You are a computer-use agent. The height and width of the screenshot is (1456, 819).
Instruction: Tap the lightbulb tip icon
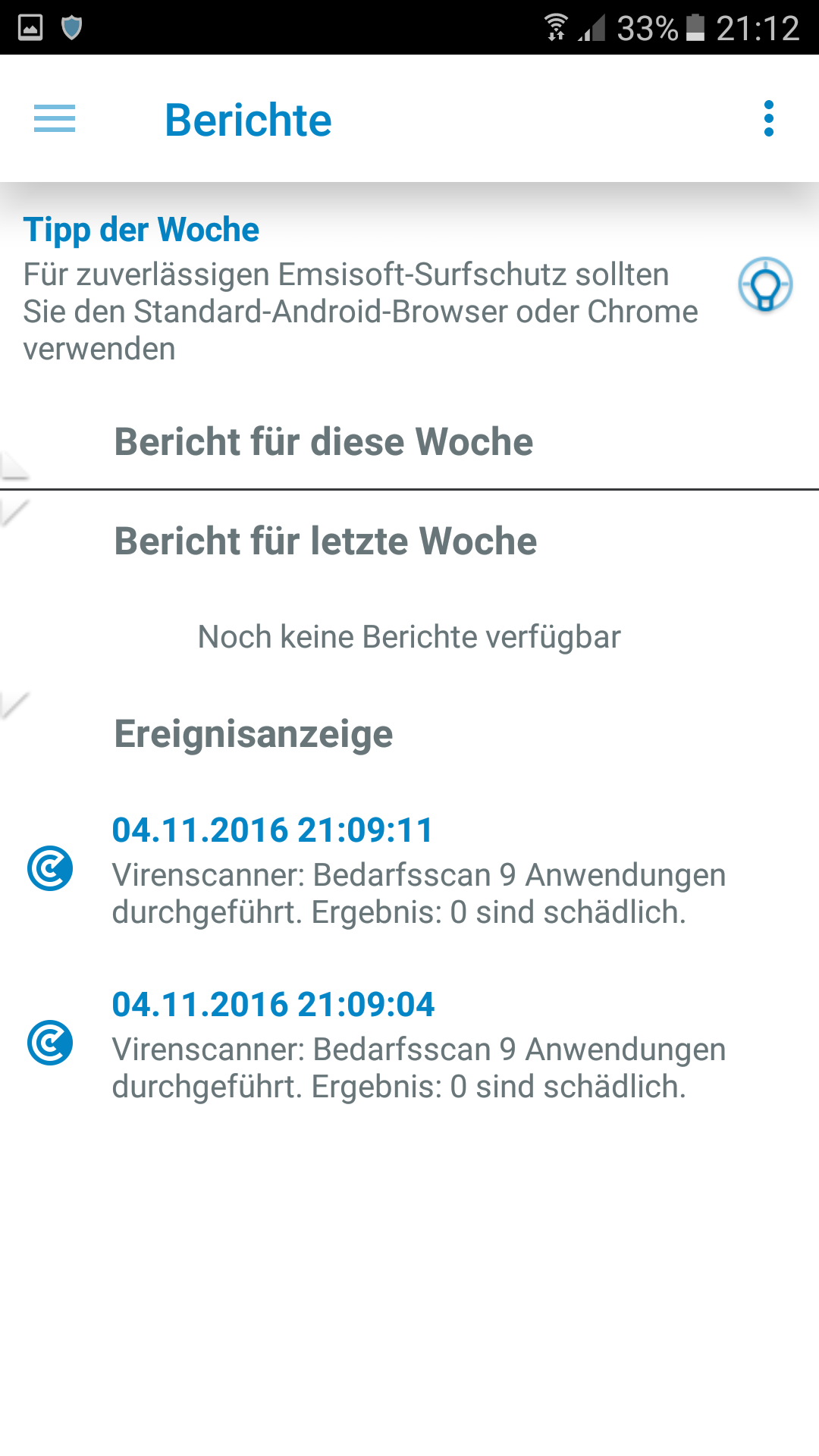pos(765,285)
